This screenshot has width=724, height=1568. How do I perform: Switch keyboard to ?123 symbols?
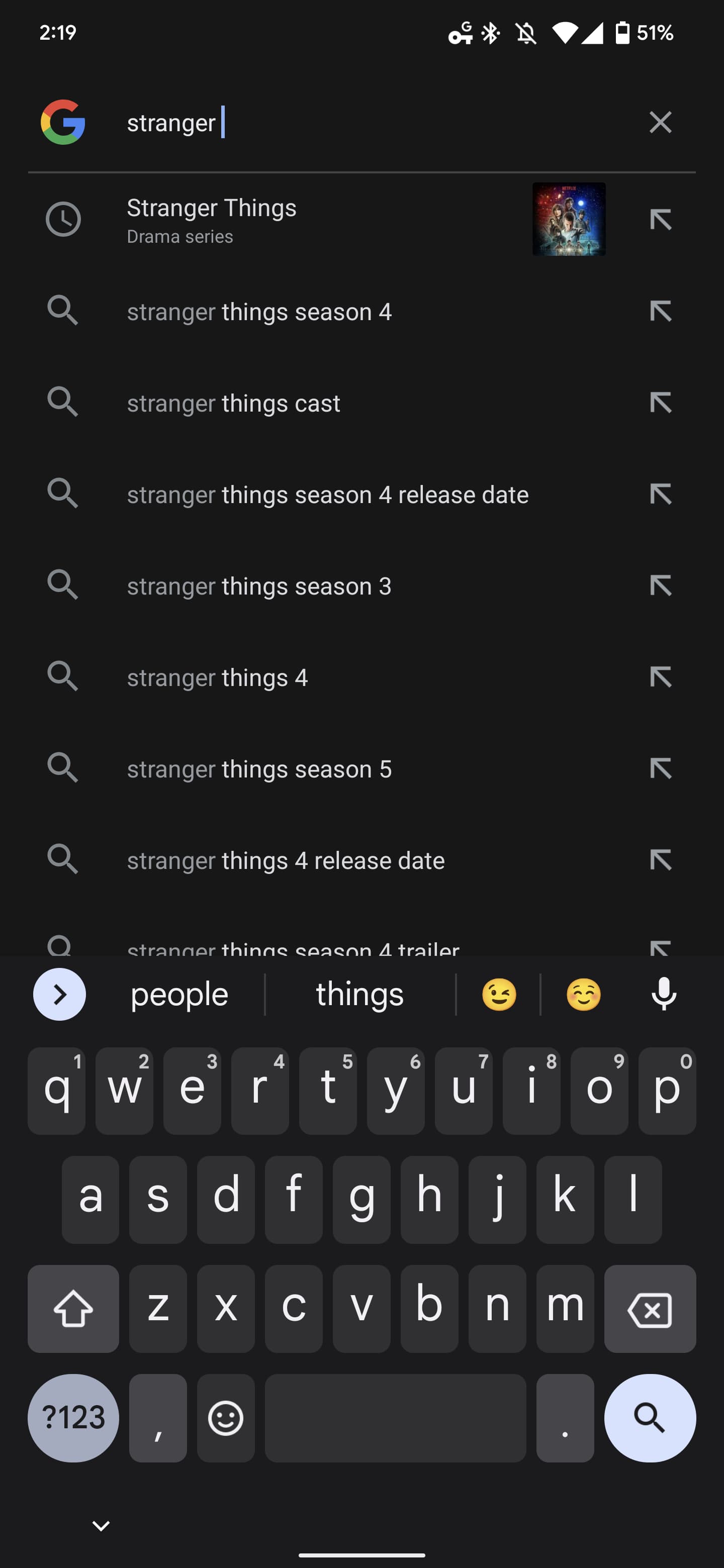point(73,1418)
